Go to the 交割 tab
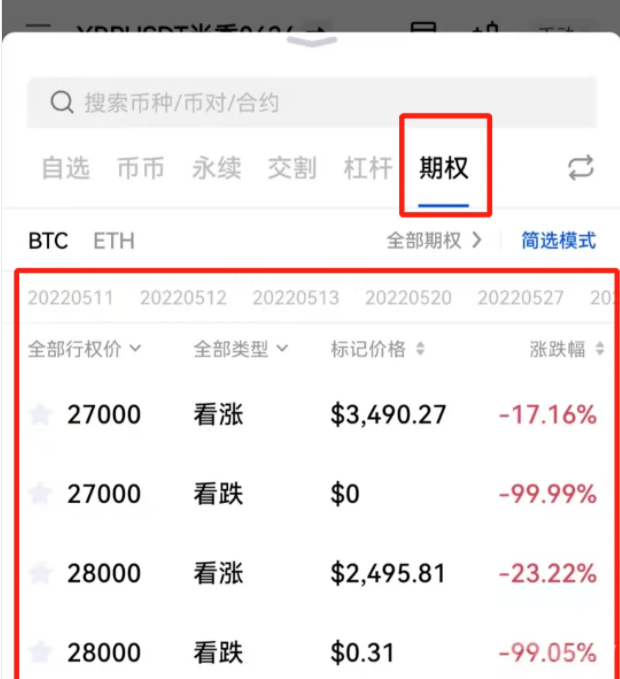Viewport: 620px width, 679px height. (292, 168)
